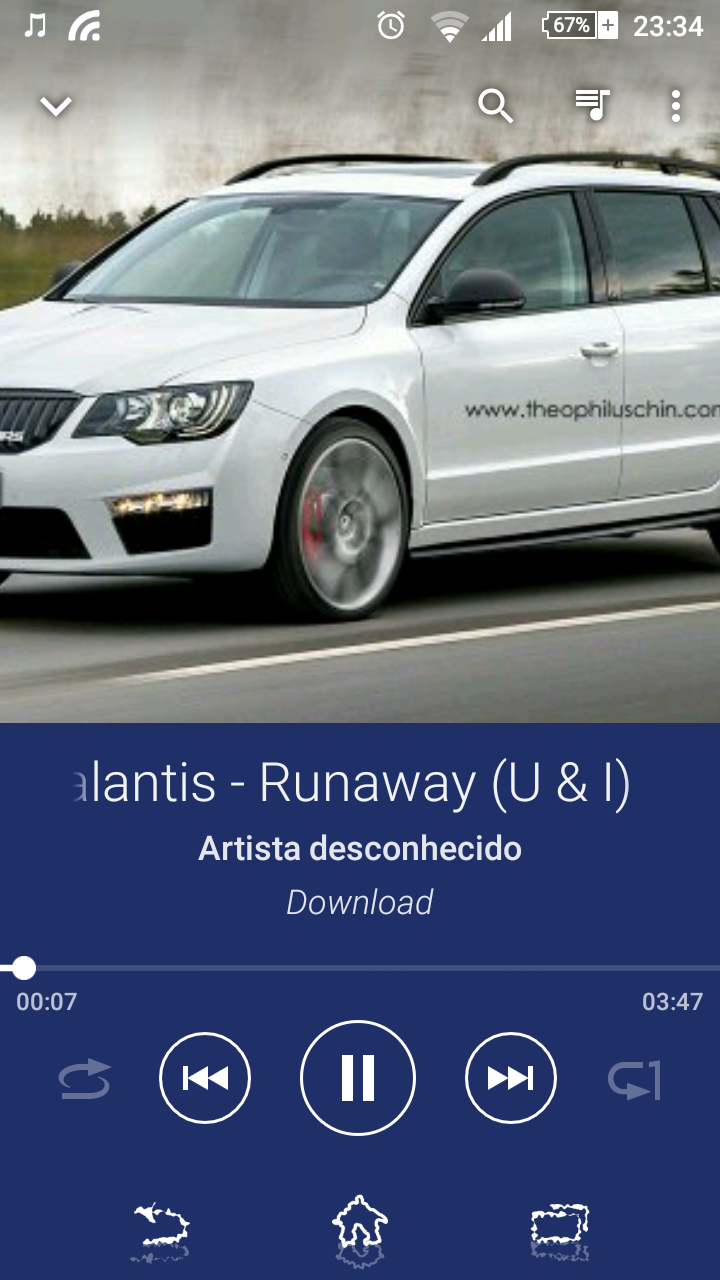
Task: Toggle shuffle mode
Action: 84,1080
